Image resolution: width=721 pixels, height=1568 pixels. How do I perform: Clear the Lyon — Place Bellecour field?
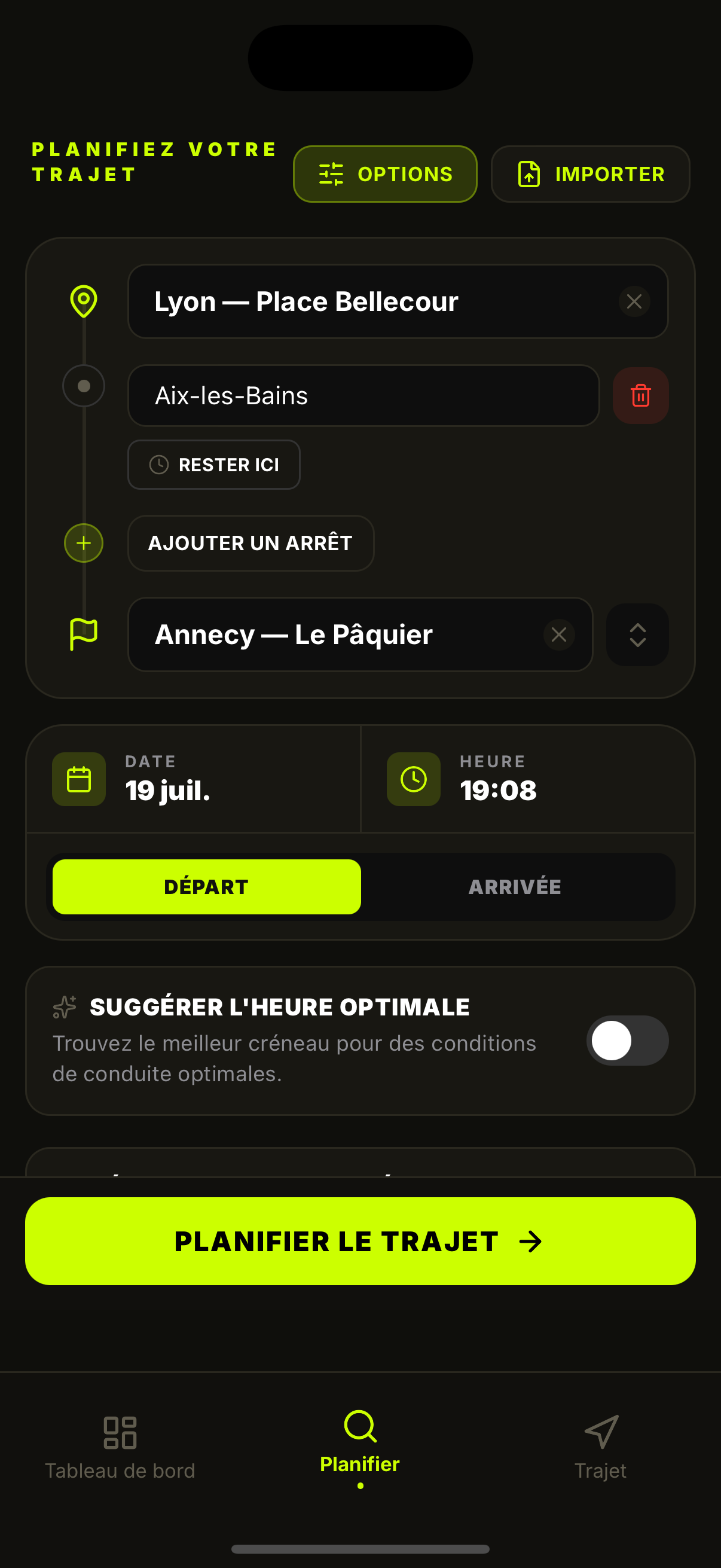(x=634, y=301)
